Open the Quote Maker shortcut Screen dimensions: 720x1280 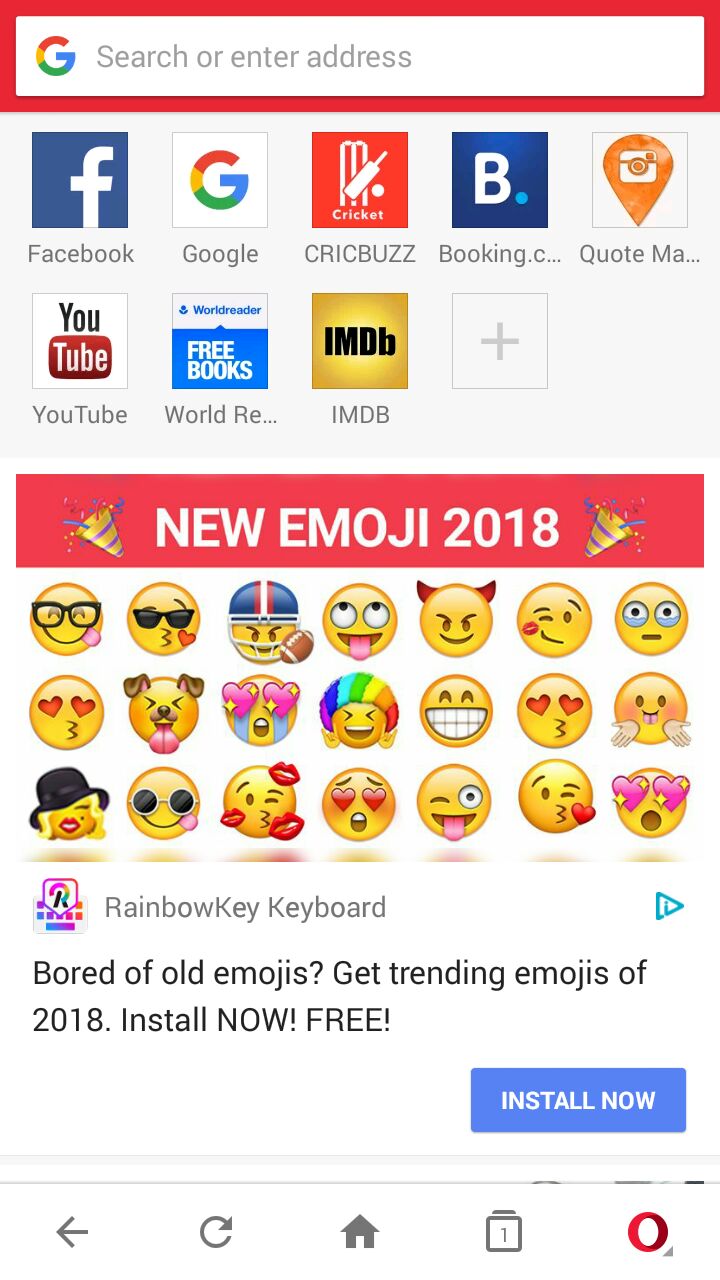[640, 181]
